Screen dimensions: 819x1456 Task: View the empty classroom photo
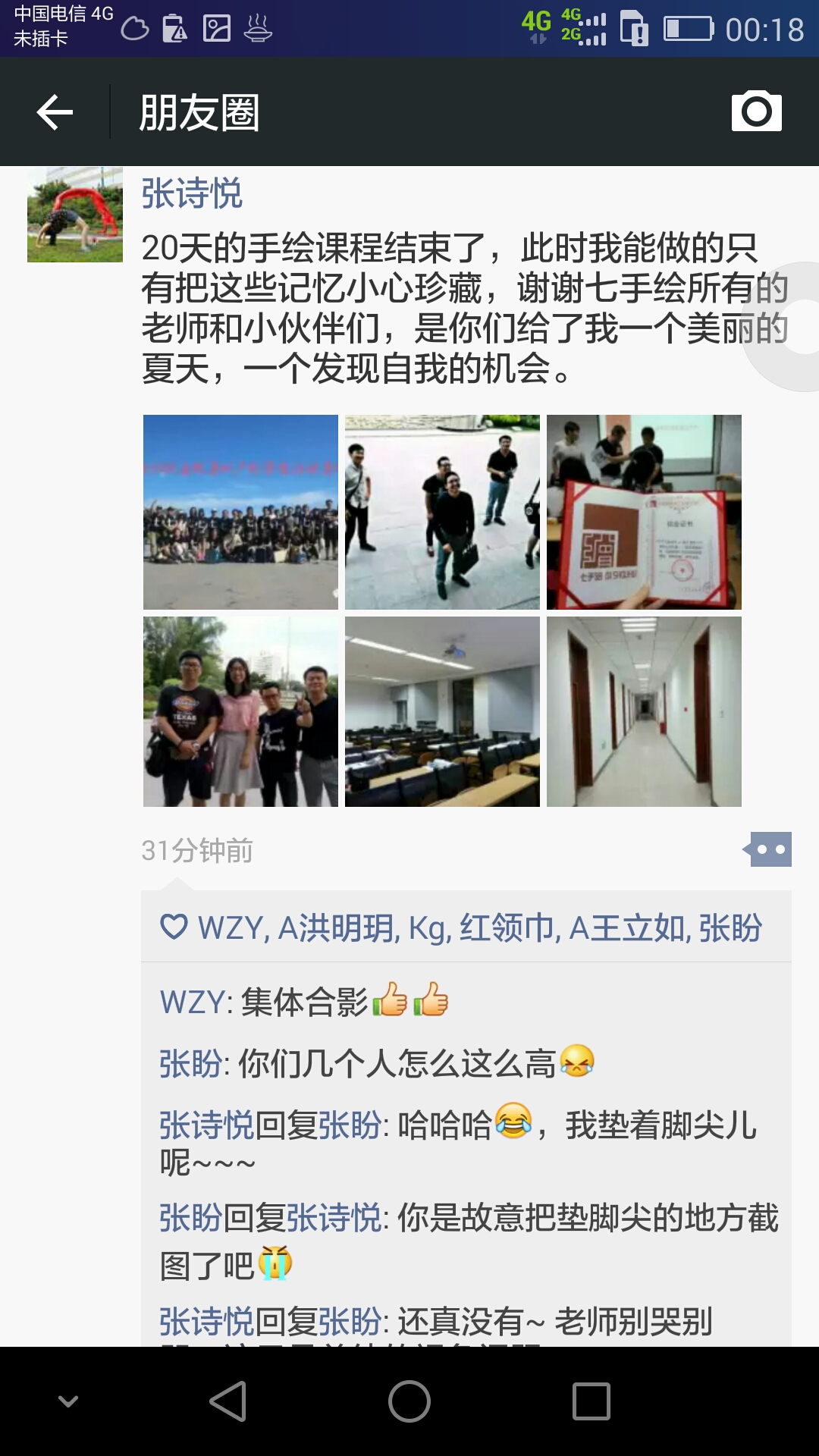coord(442,711)
